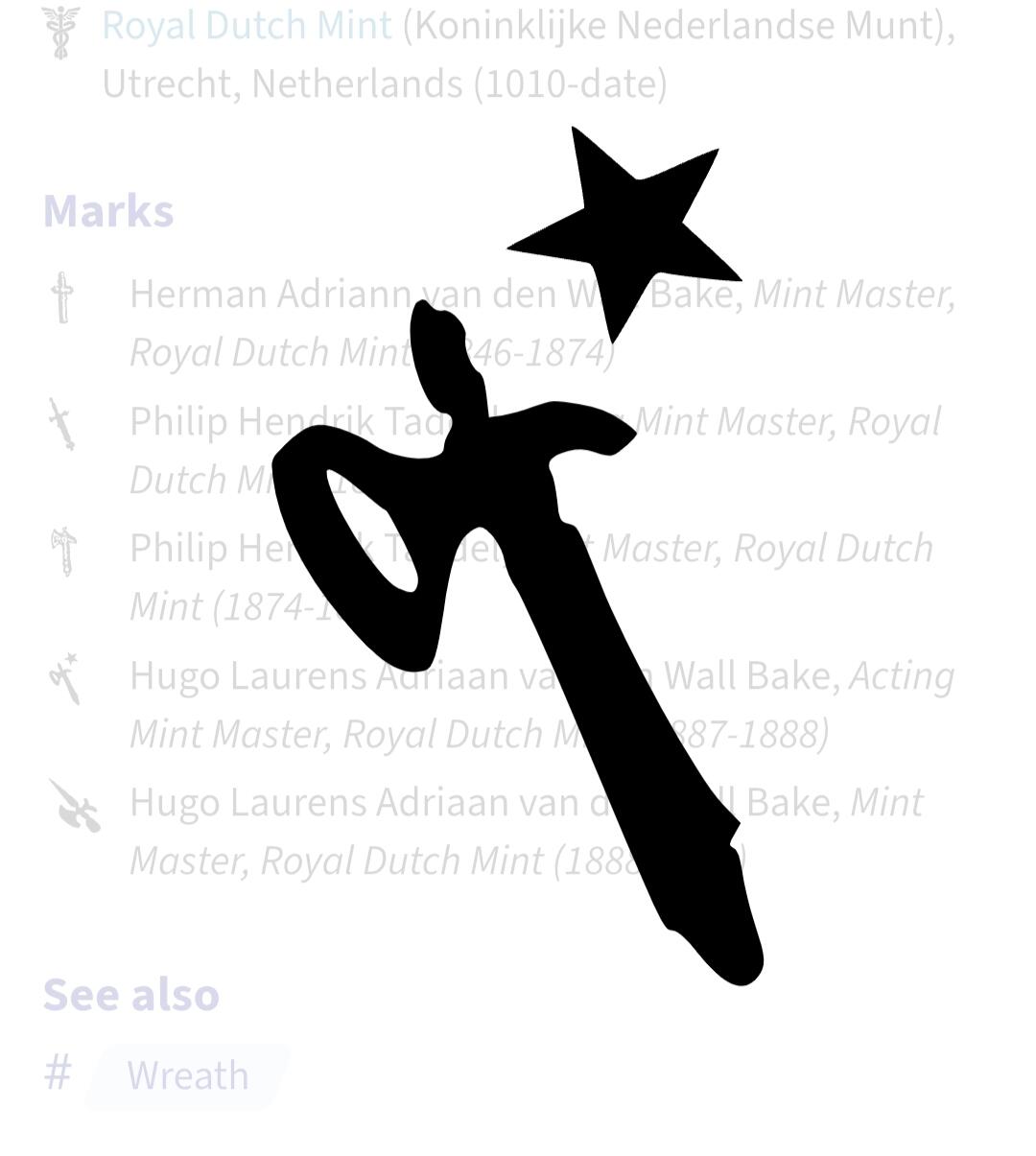This screenshot has height=1156, width=1036.
Task: Select the Hugo Laurens Mint Master 1888 entry
Action: 288,803
